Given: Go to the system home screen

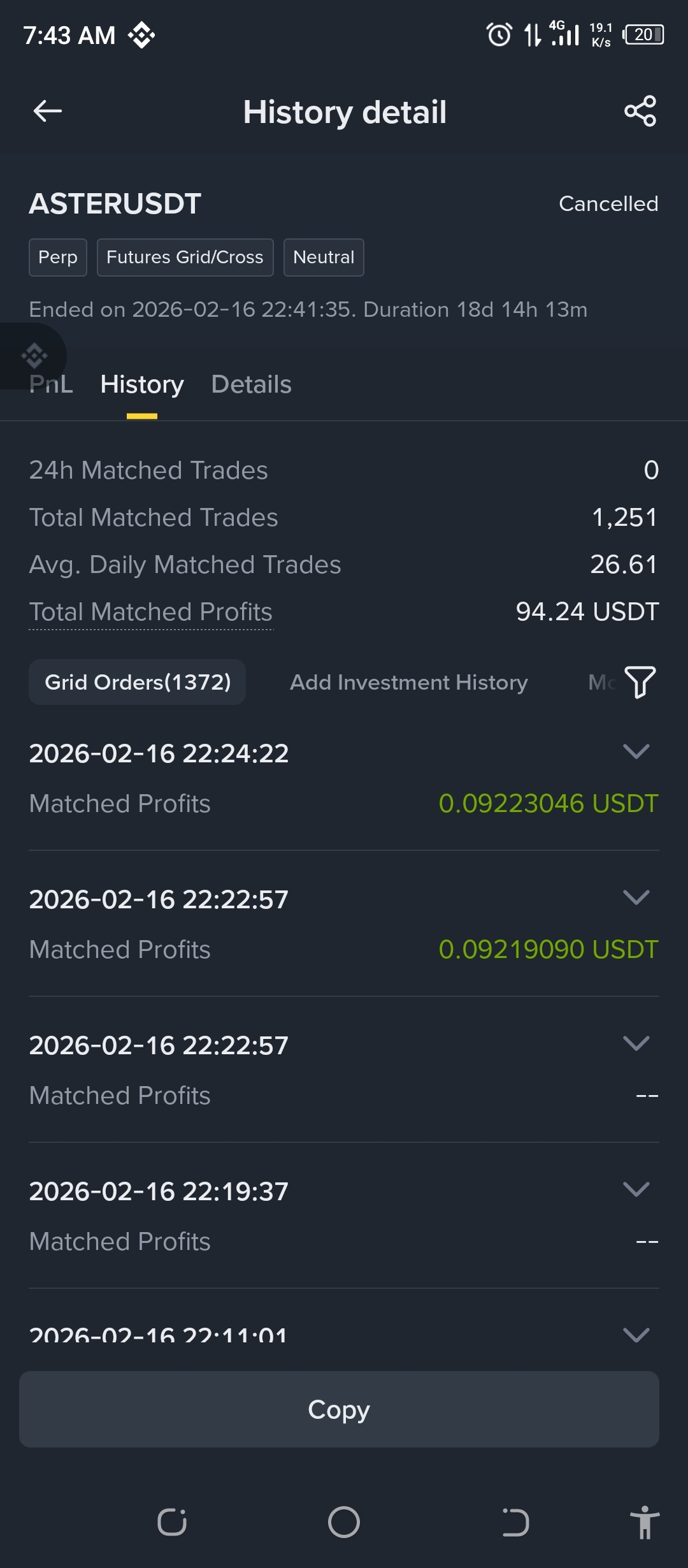Looking at the screenshot, I should (344, 1522).
